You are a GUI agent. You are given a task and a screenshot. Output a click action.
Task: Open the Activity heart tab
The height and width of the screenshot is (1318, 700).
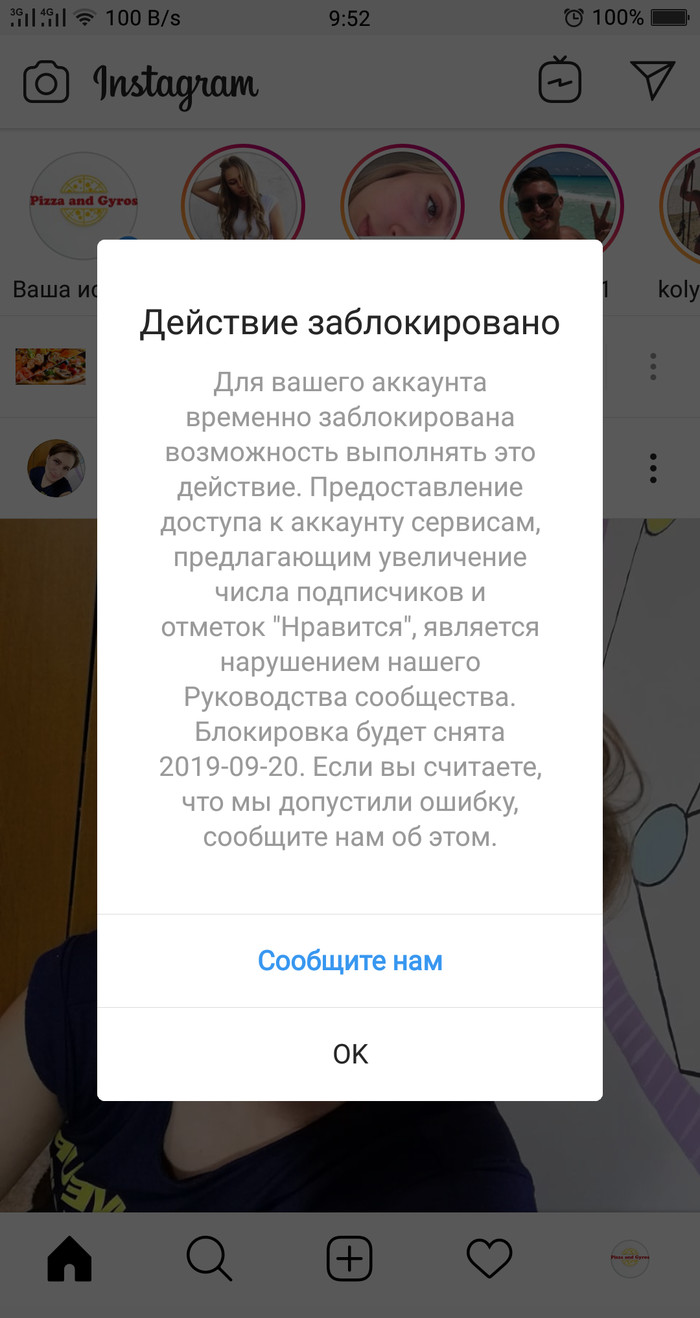[490, 1258]
